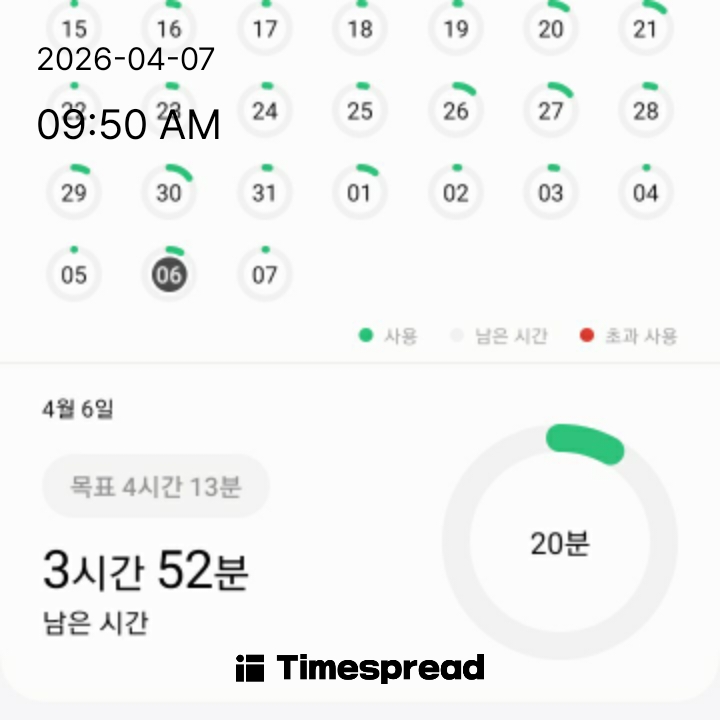Viewport: 720px width, 720px height.
Task: Show usage for day 01
Action: [x=360, y=192]
